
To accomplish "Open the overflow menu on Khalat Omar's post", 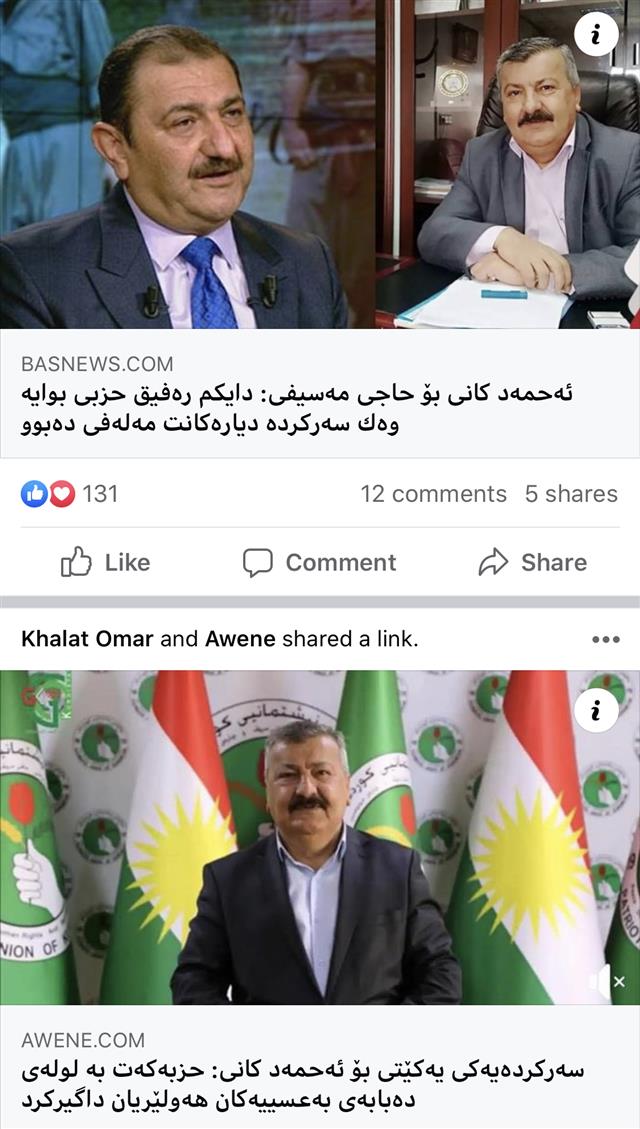I will (605, 640).
